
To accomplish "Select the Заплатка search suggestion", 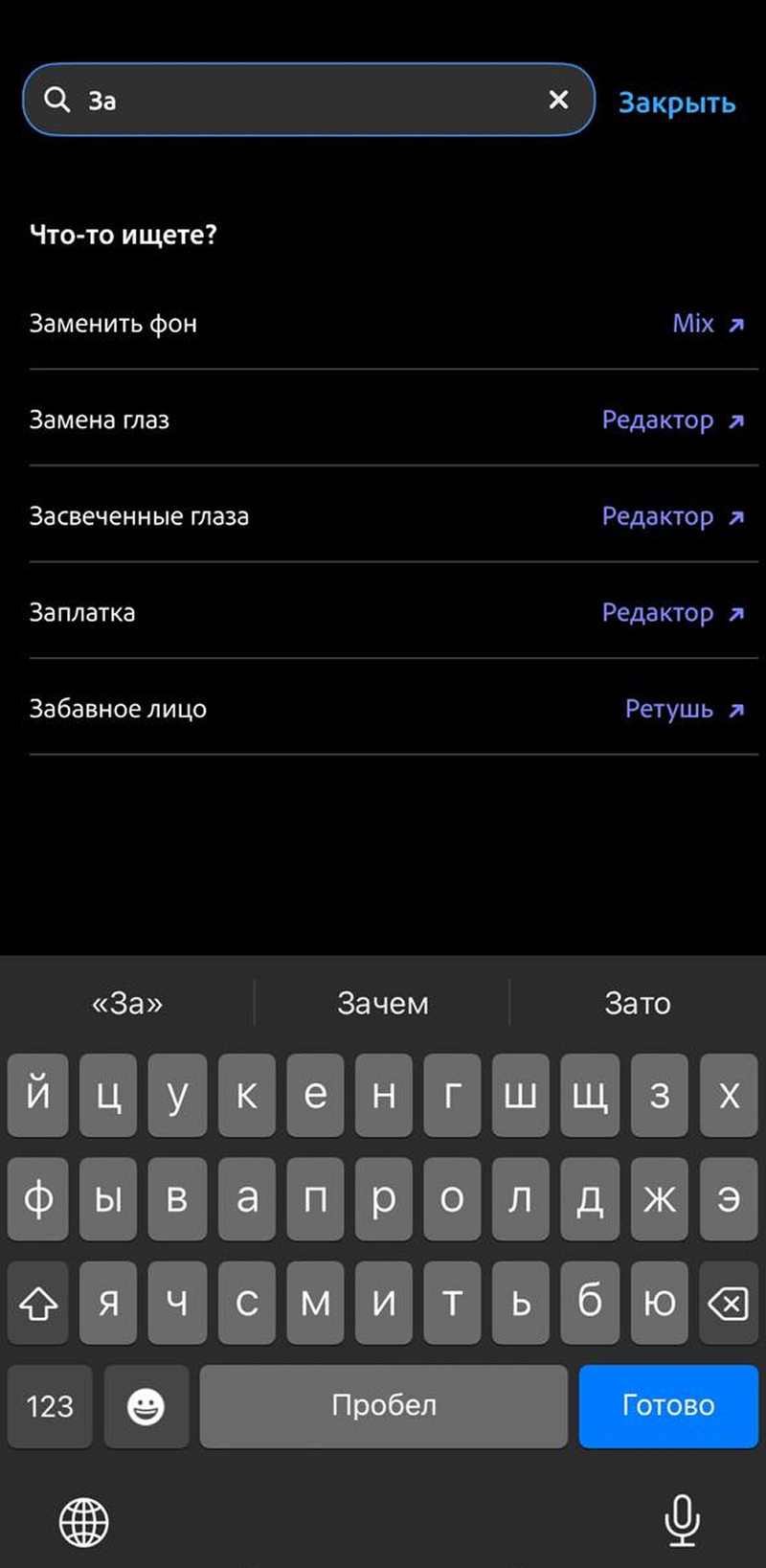I will pos(82,612).
